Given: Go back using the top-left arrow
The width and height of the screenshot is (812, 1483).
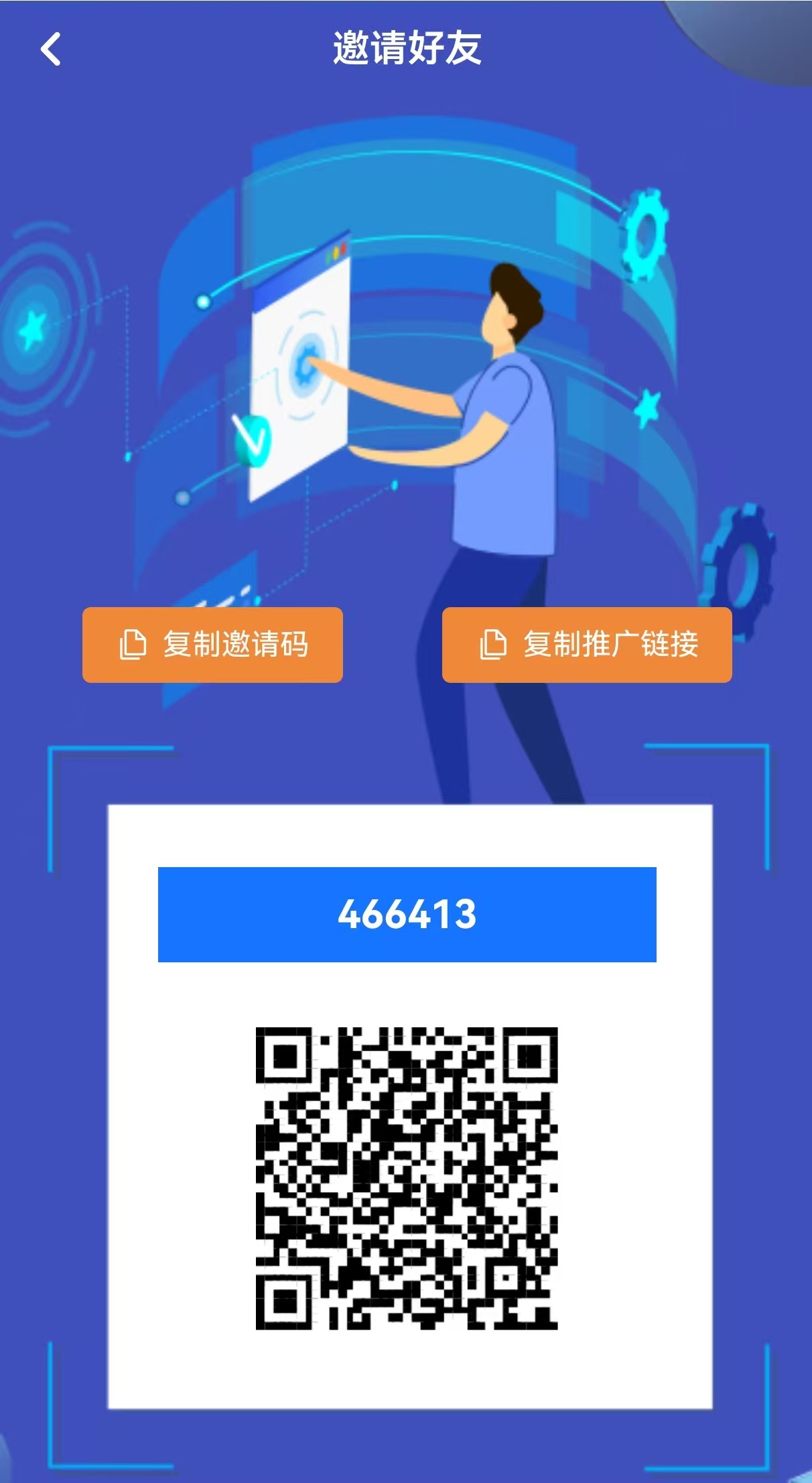Looking at the screenshot, I should pos(51,49).
